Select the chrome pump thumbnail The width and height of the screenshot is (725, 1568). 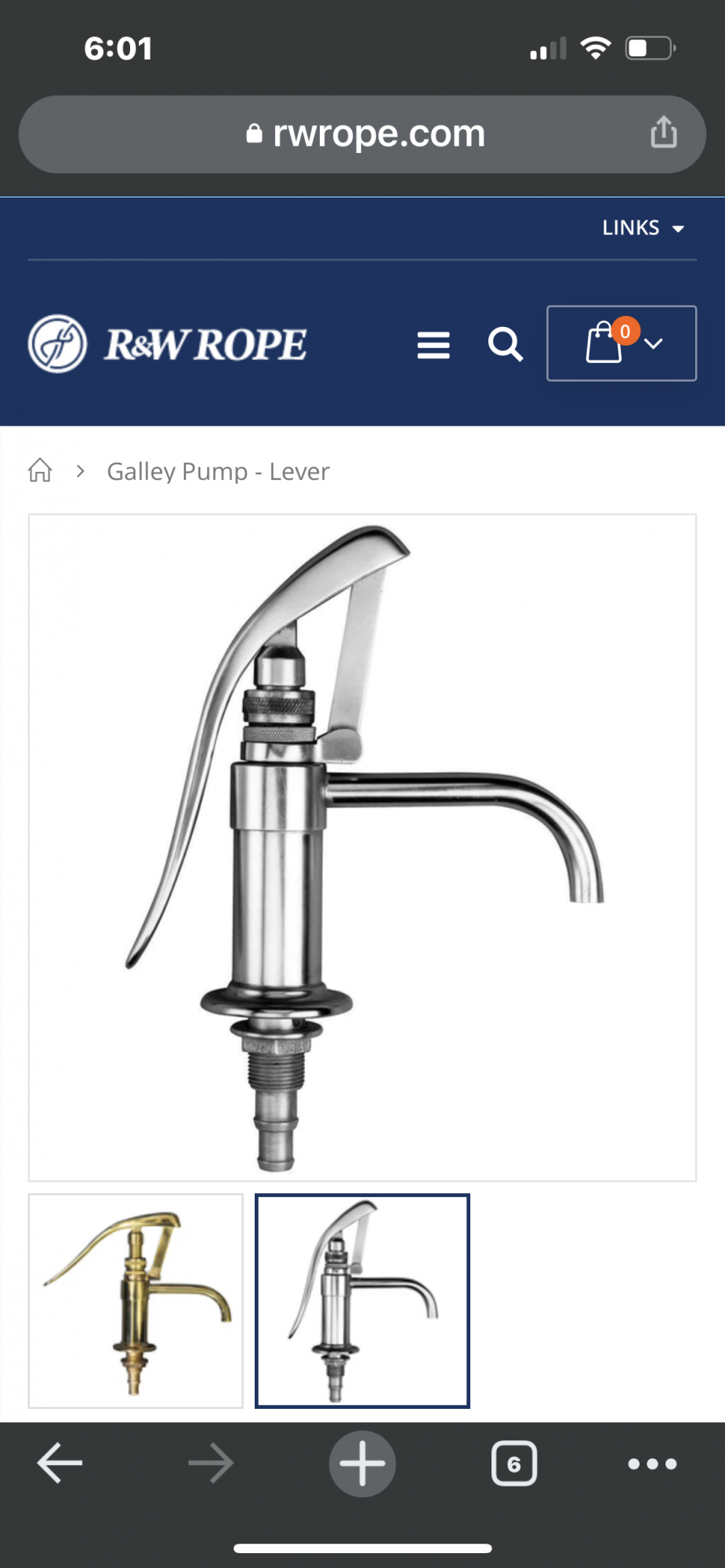(x=362, y=1301)
